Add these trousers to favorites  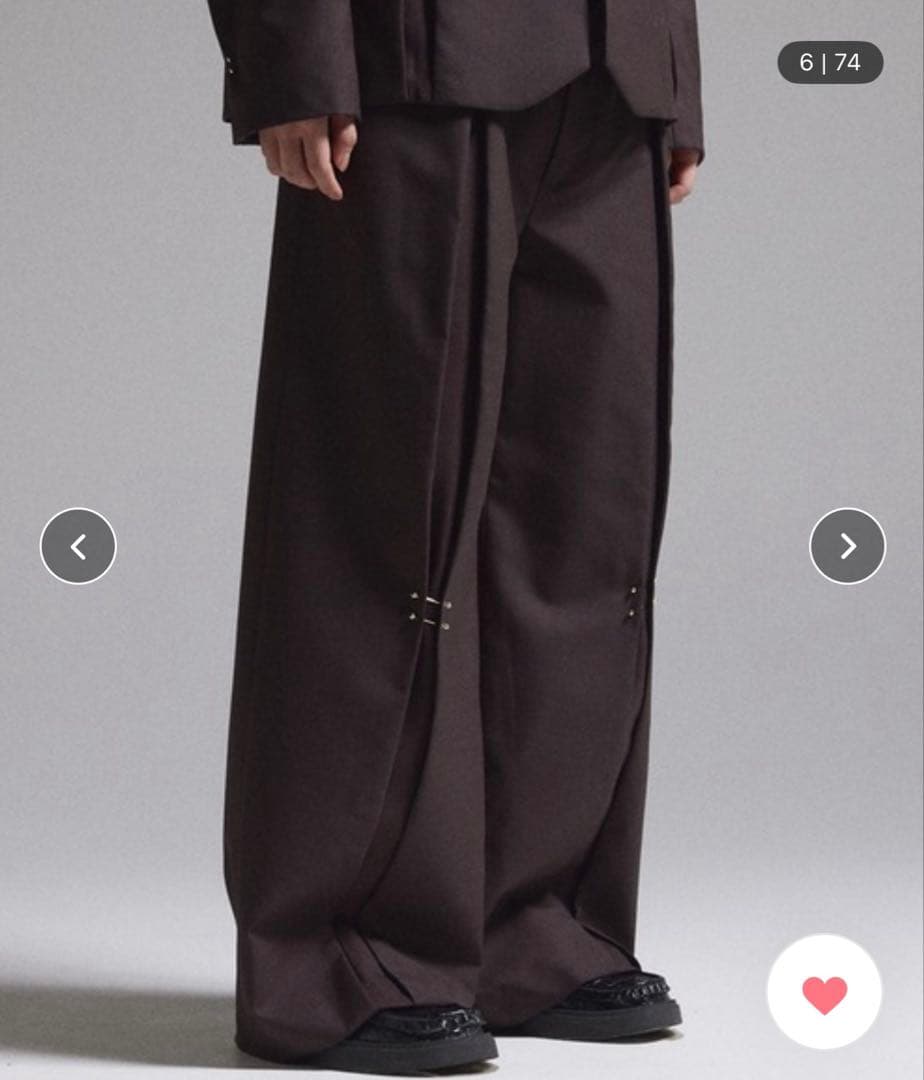[824, 992]
